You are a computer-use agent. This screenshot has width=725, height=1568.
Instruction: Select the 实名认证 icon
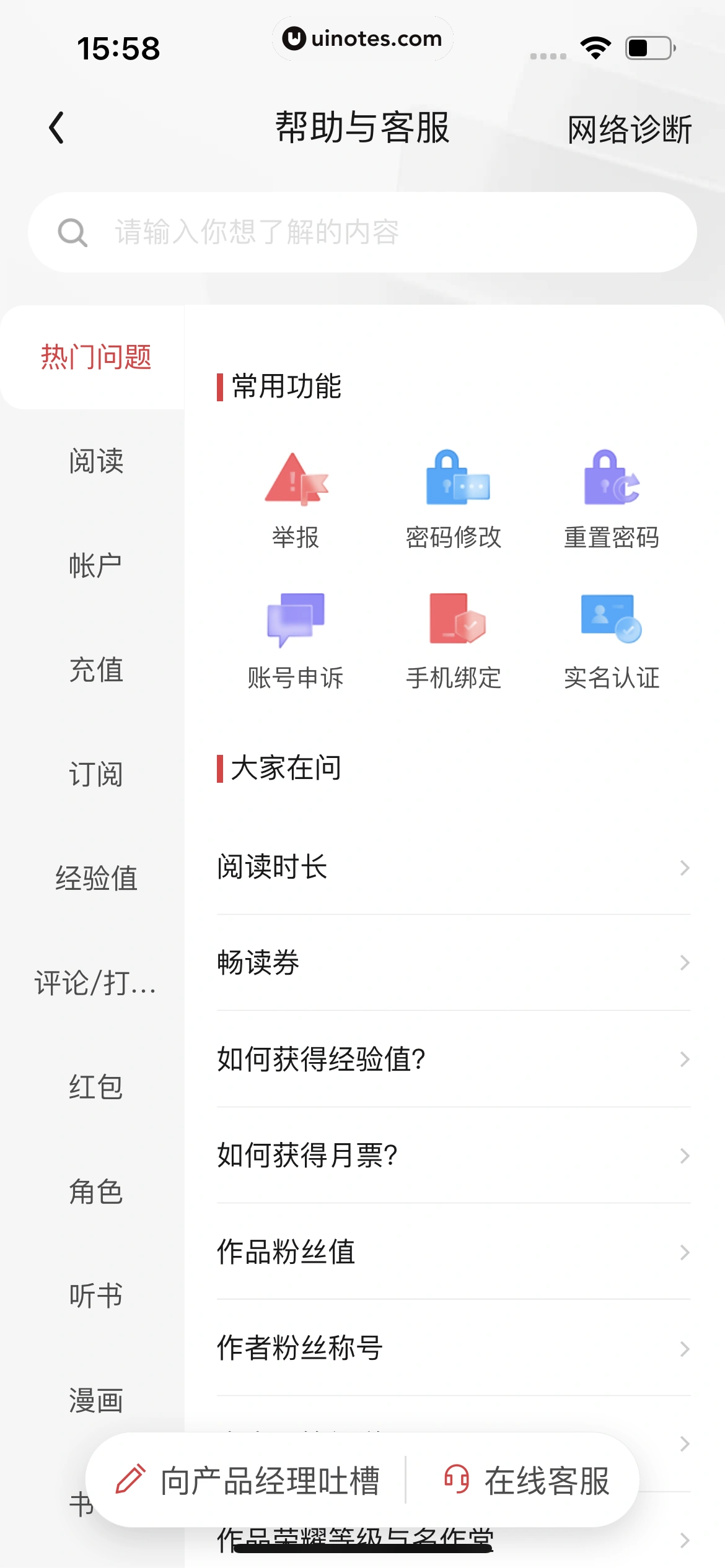[611, 625]
